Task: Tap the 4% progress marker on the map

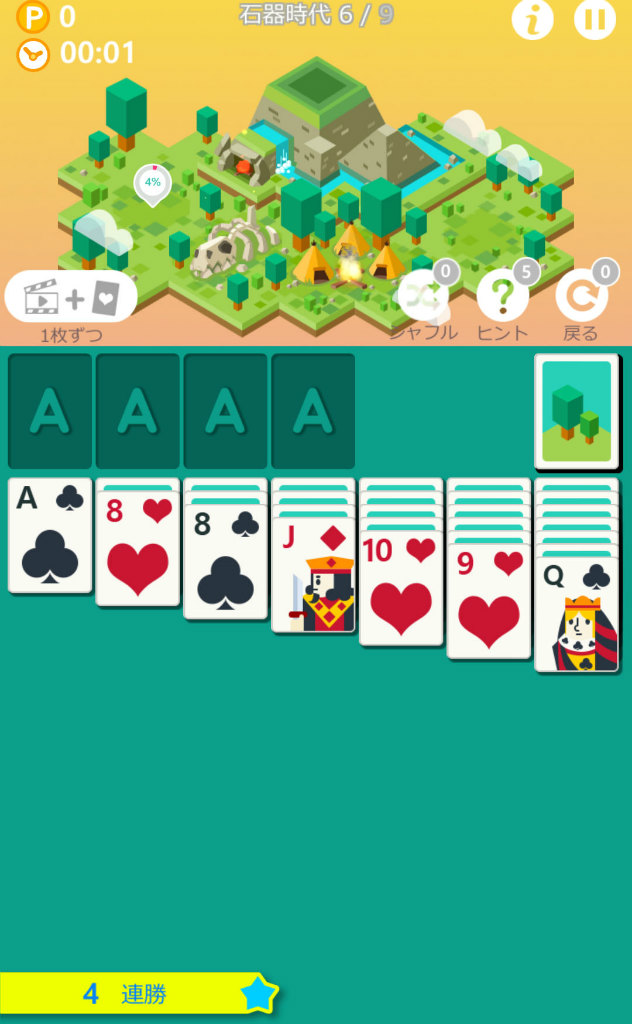Action: tap(152, 185)
